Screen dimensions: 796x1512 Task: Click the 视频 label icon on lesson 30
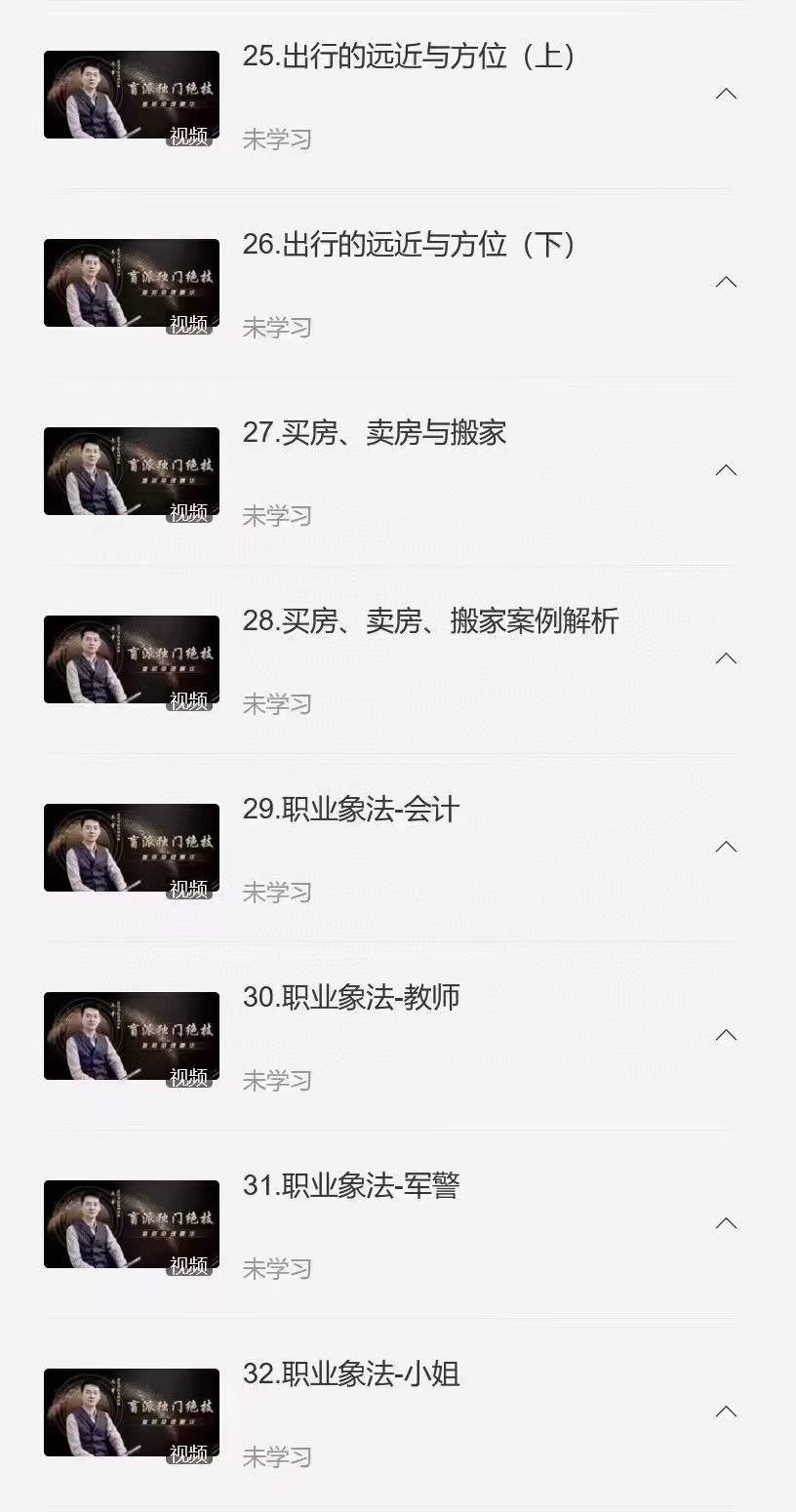(189, 1077)
